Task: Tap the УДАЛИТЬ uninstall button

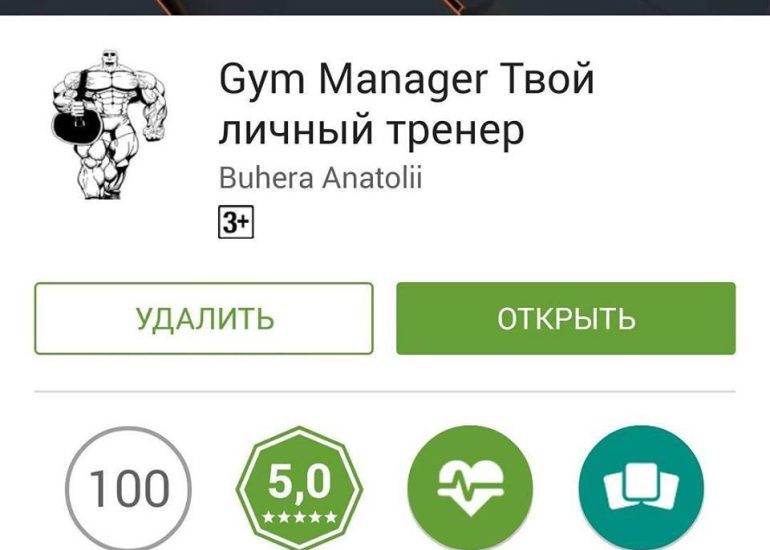Action: click(204, 318)
